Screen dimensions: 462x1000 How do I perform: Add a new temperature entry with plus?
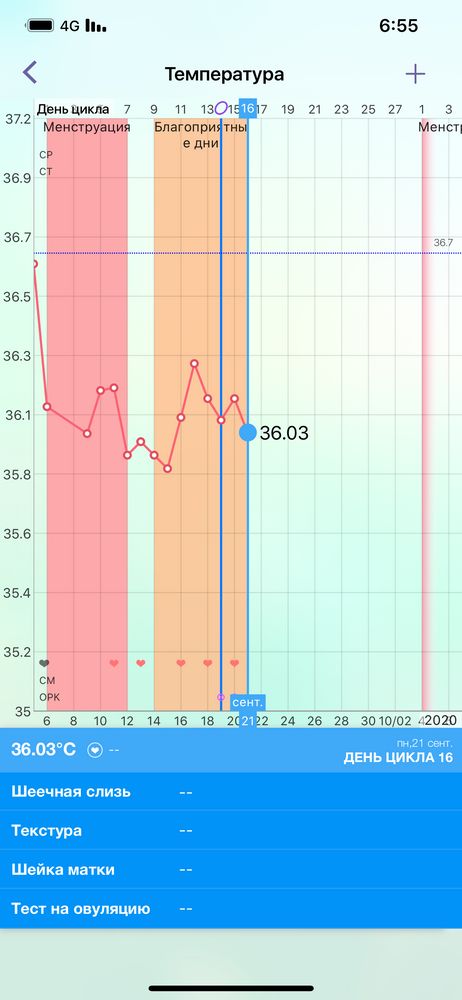click(415, 74)
